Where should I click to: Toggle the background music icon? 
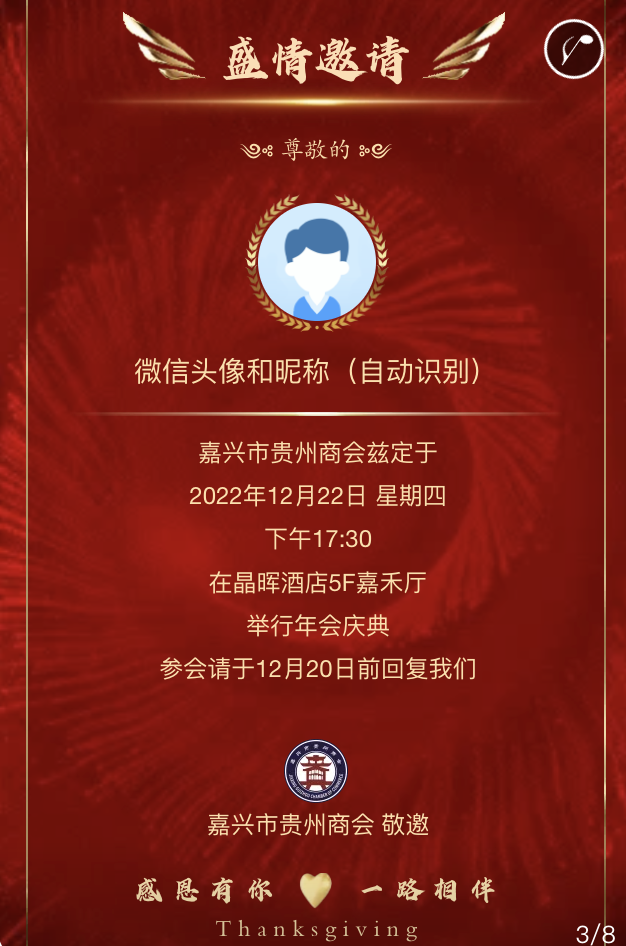coord(574,48)
